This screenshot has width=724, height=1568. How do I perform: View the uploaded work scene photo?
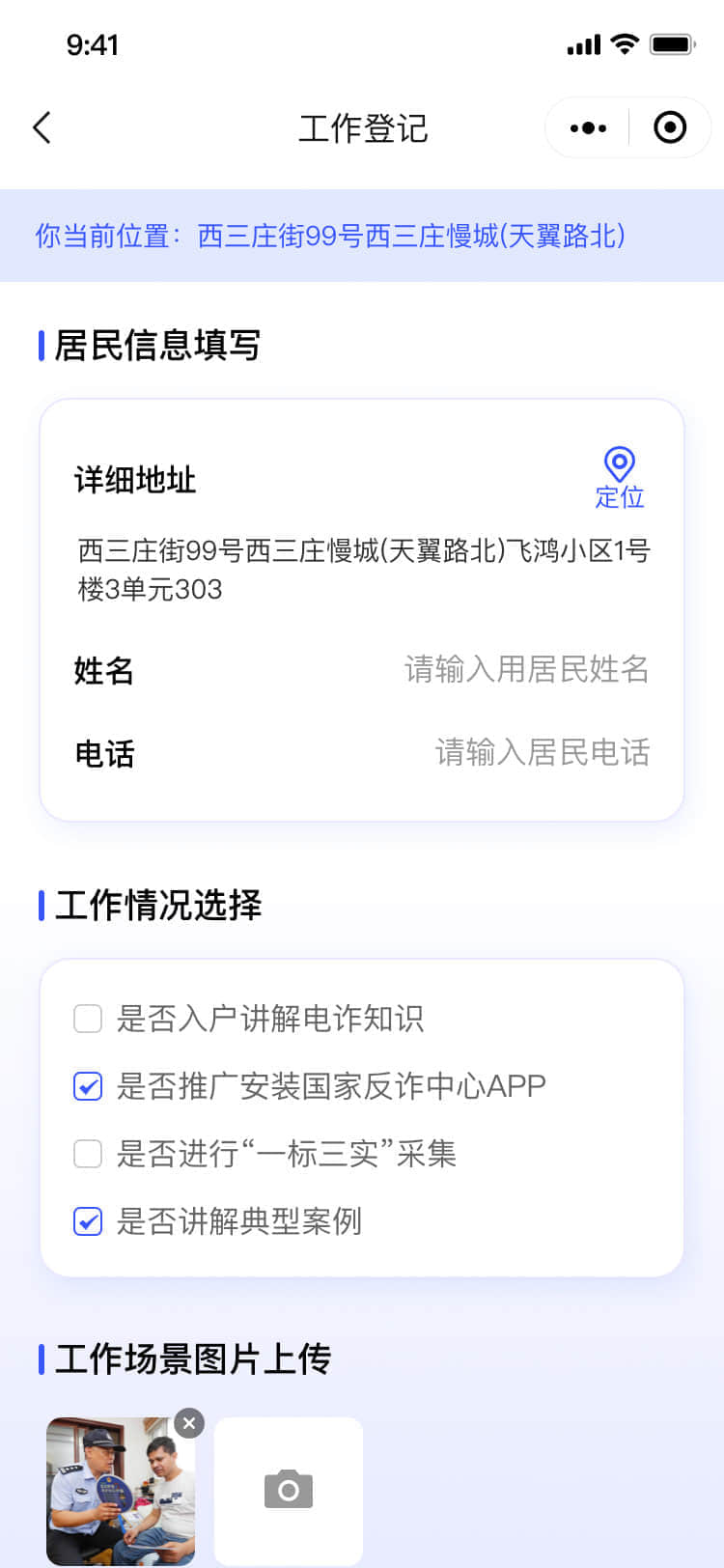[x=120, y=1492]
